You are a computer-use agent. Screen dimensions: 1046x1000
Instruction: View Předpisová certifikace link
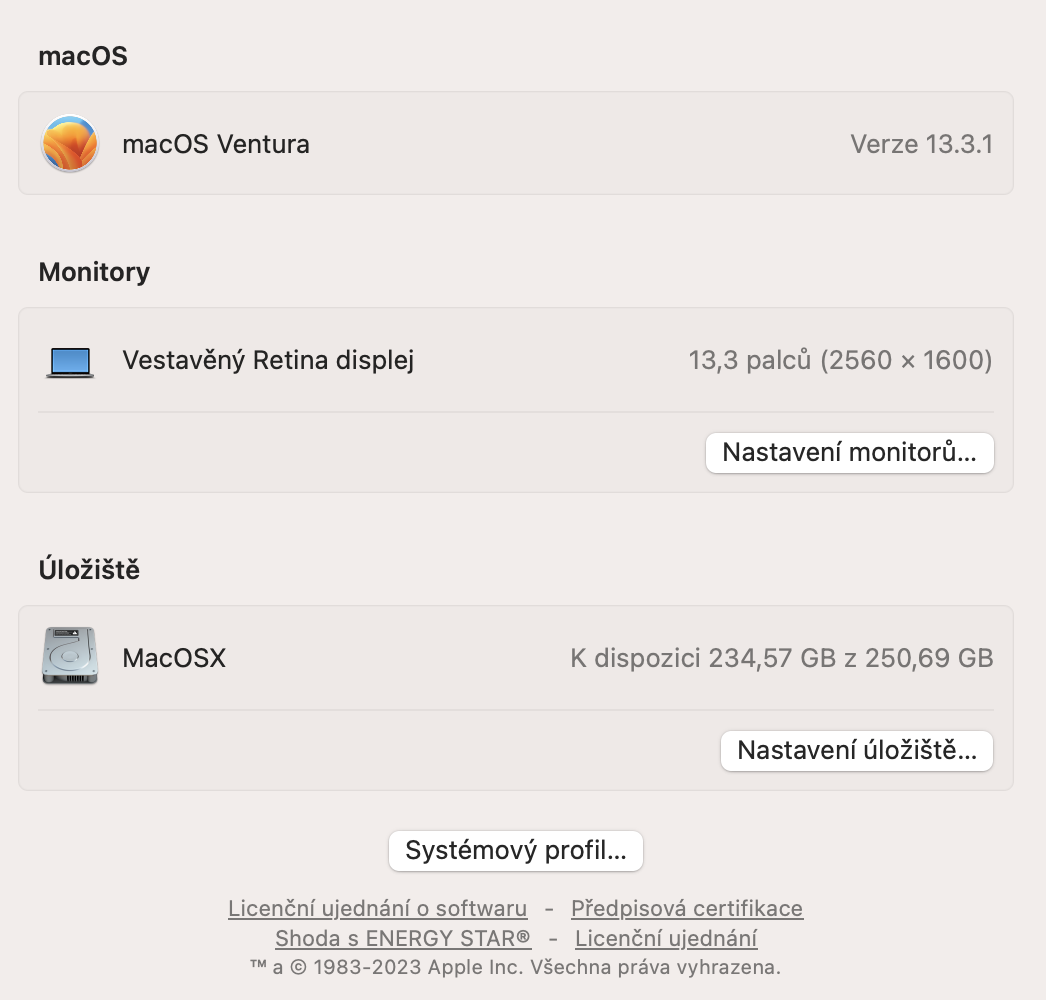[687, 909]
